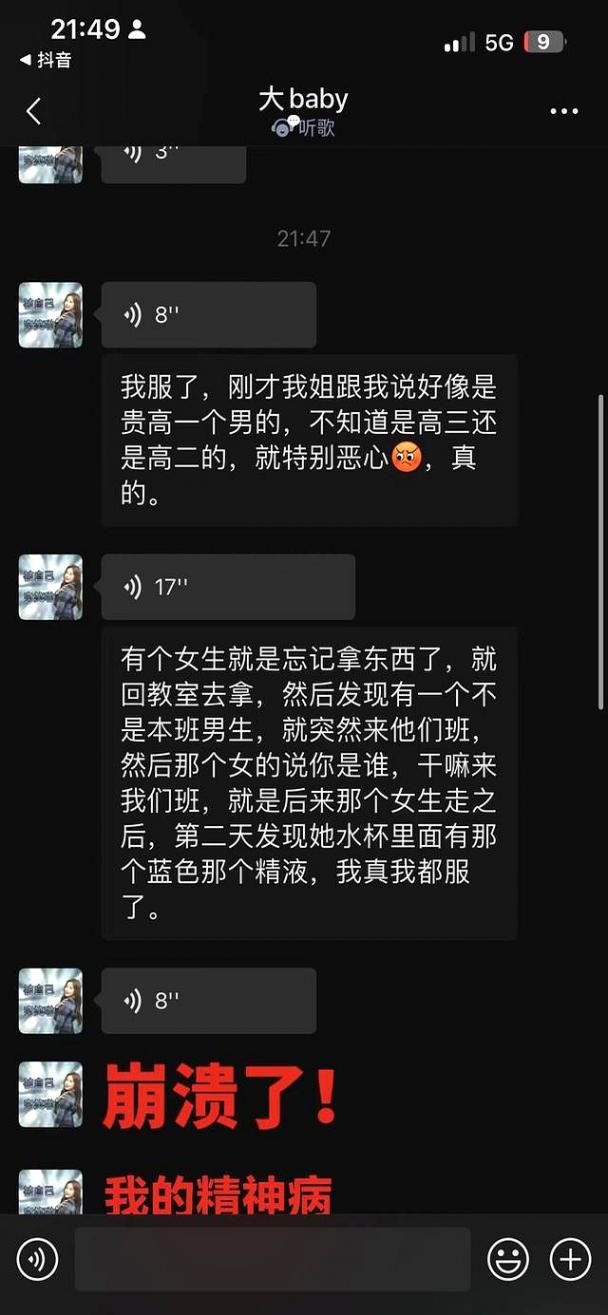Tap the message text input field
This screenshot has height=1315, width=608.
pos(272,1259)
